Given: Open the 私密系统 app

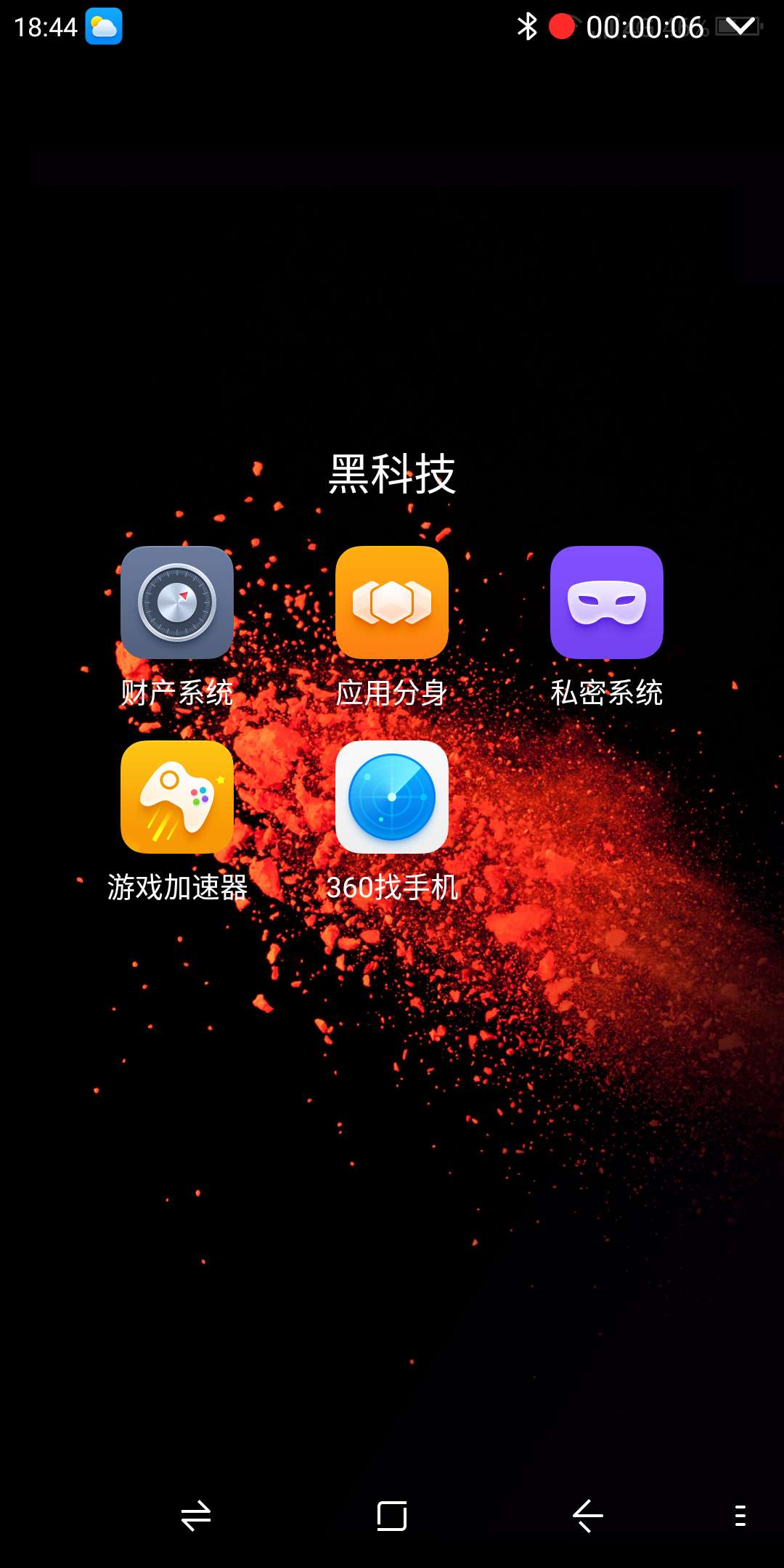Looking at the screenshot, I should click(607, 603).
